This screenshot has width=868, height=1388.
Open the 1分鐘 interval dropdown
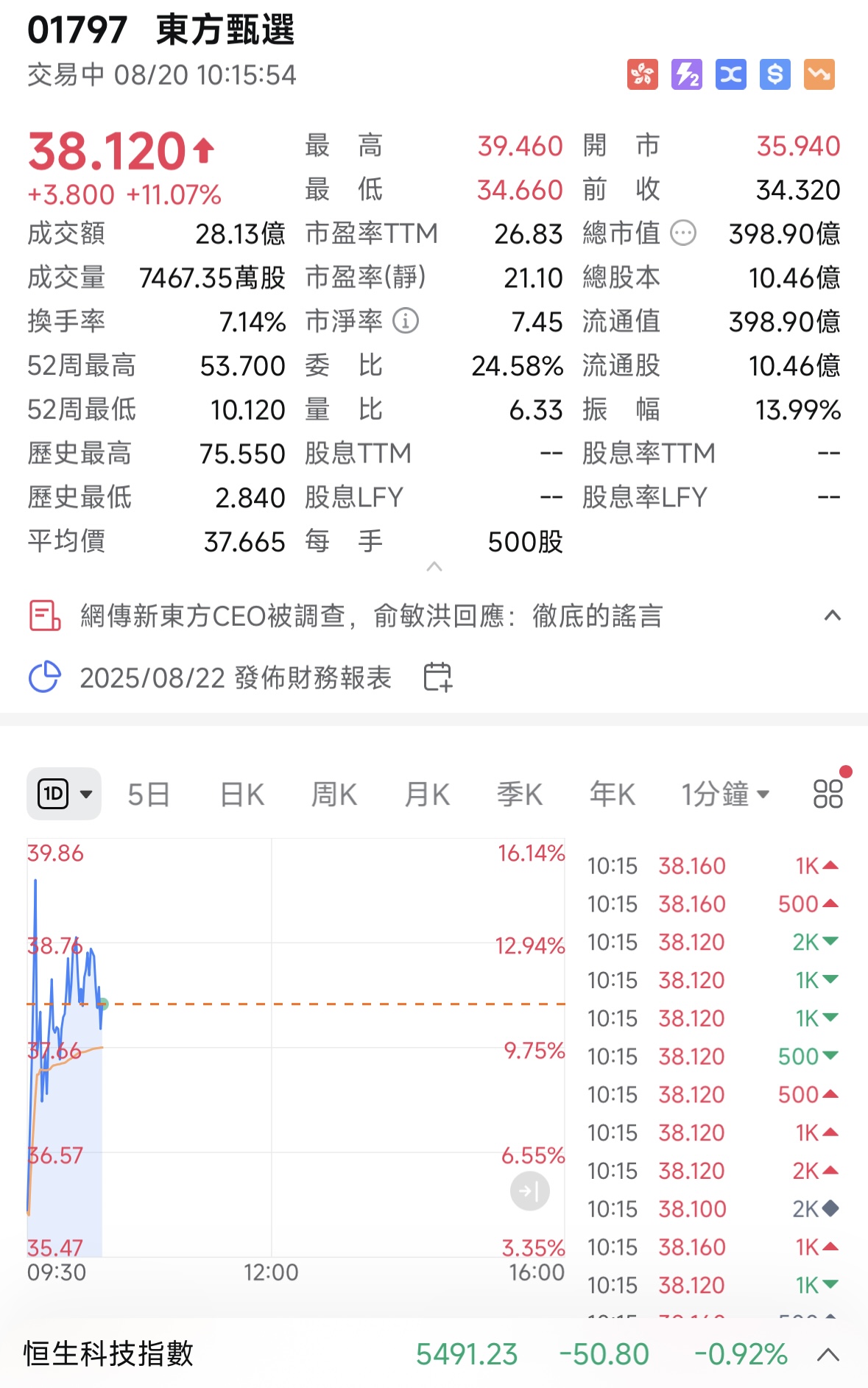coord(725,795)
